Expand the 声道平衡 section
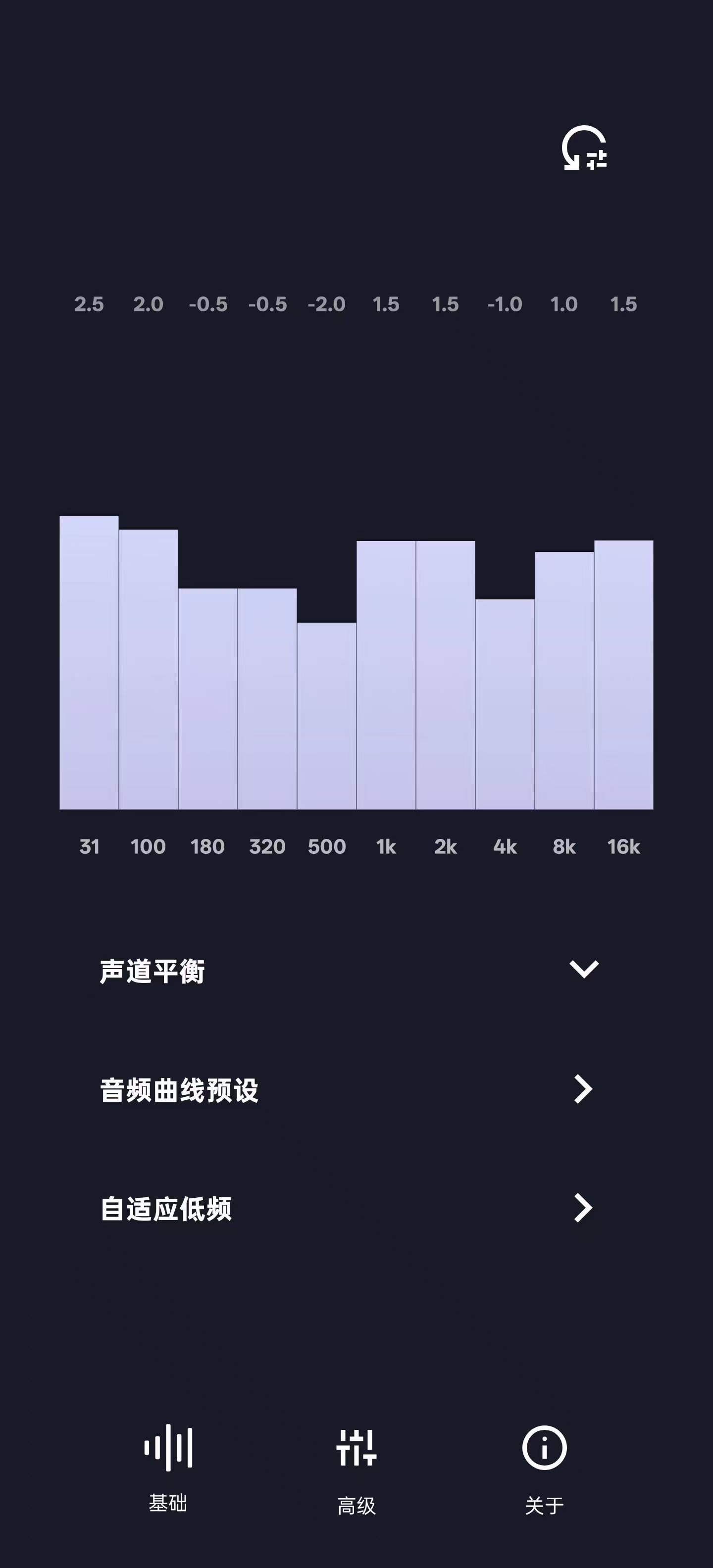 (356, 970)
